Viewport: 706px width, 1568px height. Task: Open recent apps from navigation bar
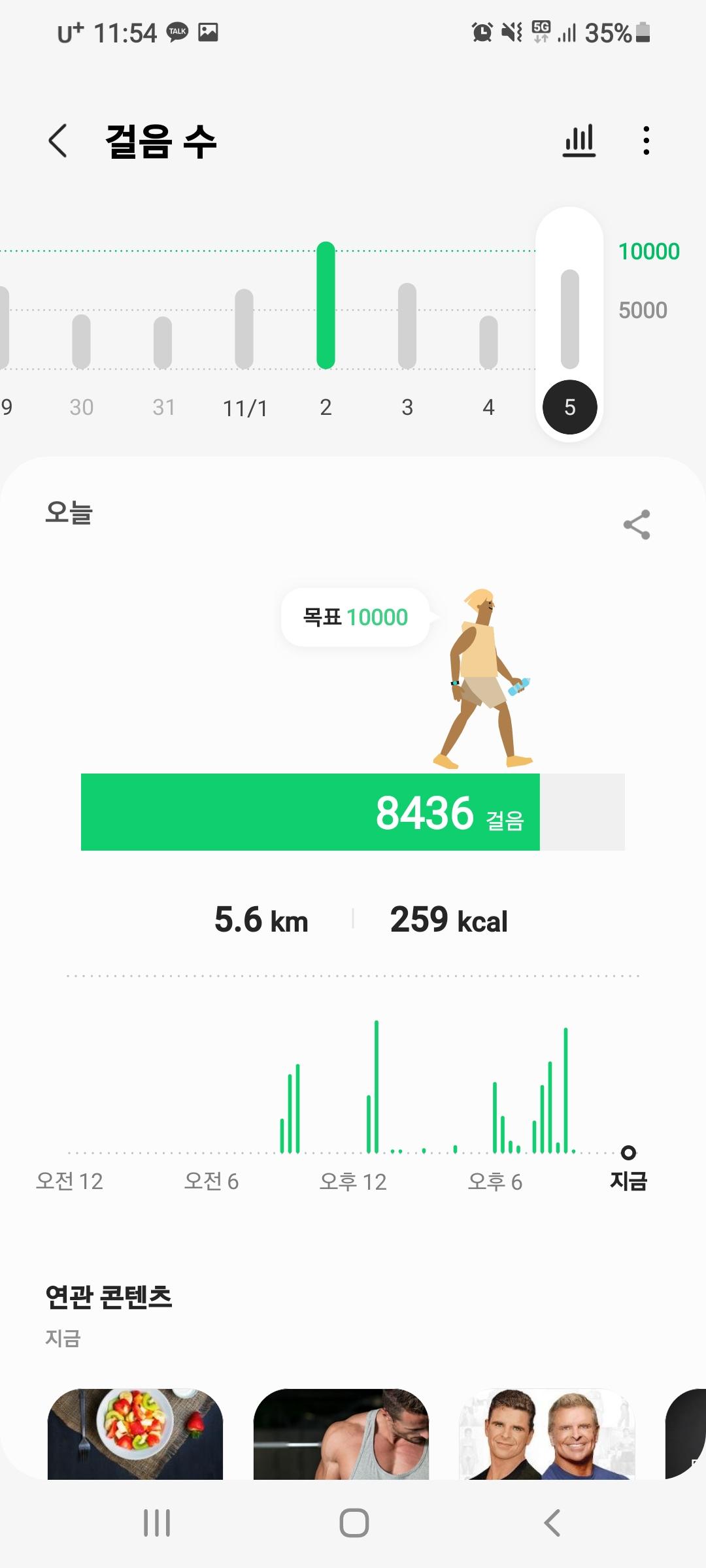pyautogui.click(x=157, y=1523)
